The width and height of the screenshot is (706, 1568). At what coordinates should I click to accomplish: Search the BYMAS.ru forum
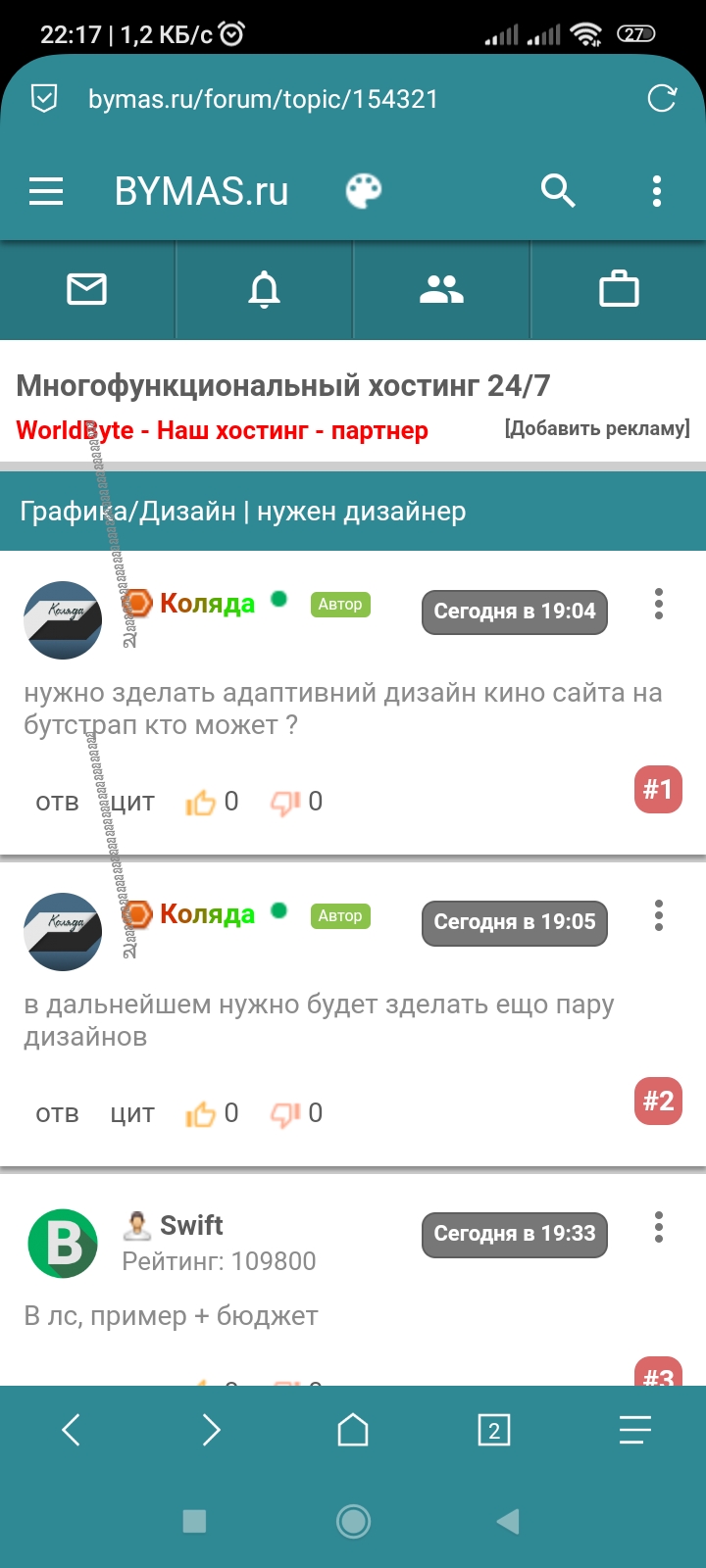coord(558,191)
